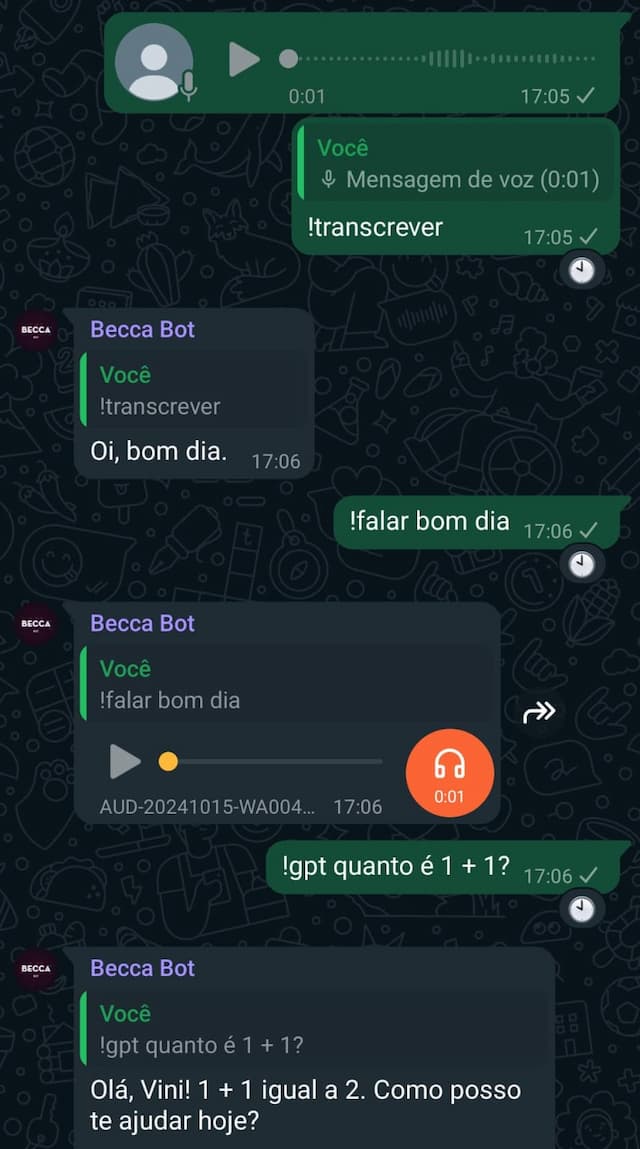Play Becca Bot's audio reply
Image resolution: width=640 pixels, height=1149 pixels.
[125, 762]
